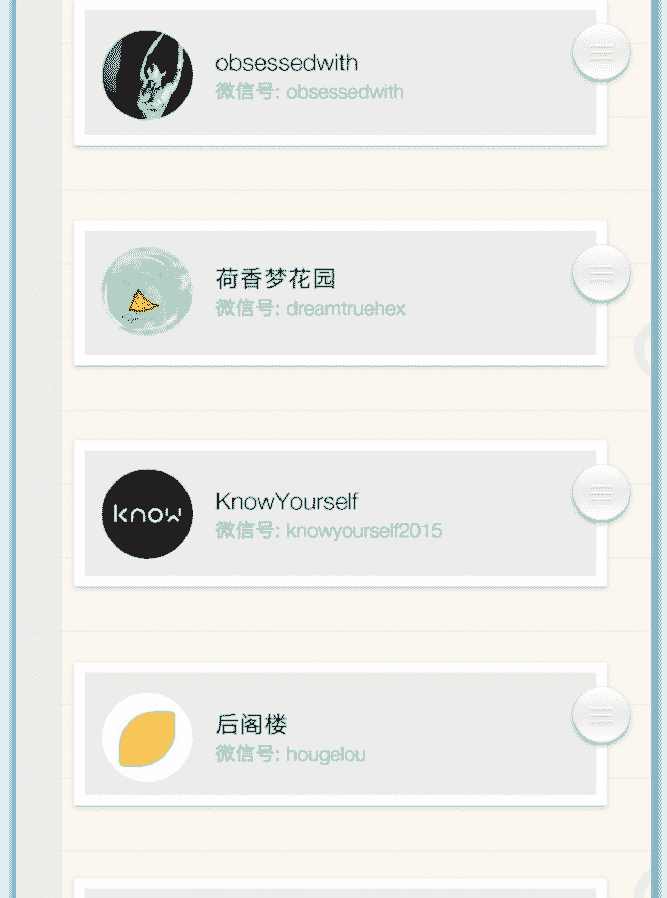The height and width of the screenshot is (898, 667).
Task: Open the obsessedwith account card
Action: pyautogui.click(x=340, y=75)
